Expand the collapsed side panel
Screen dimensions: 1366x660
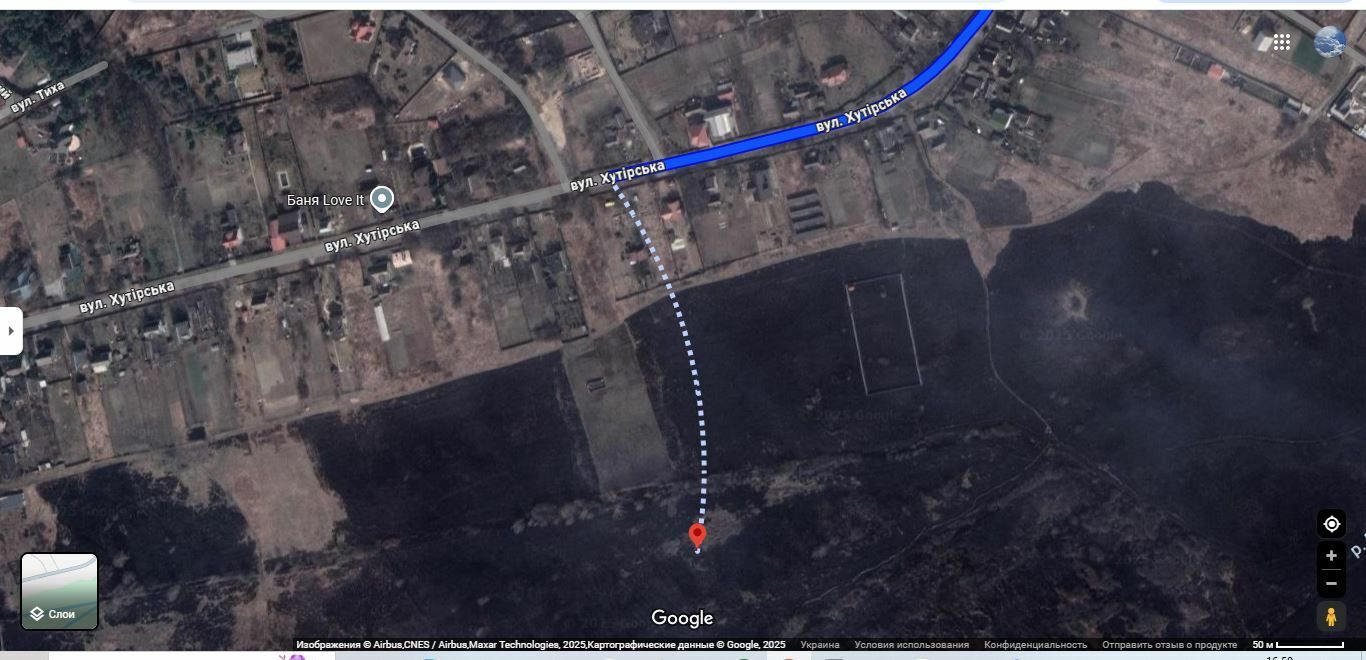[10, 330]
